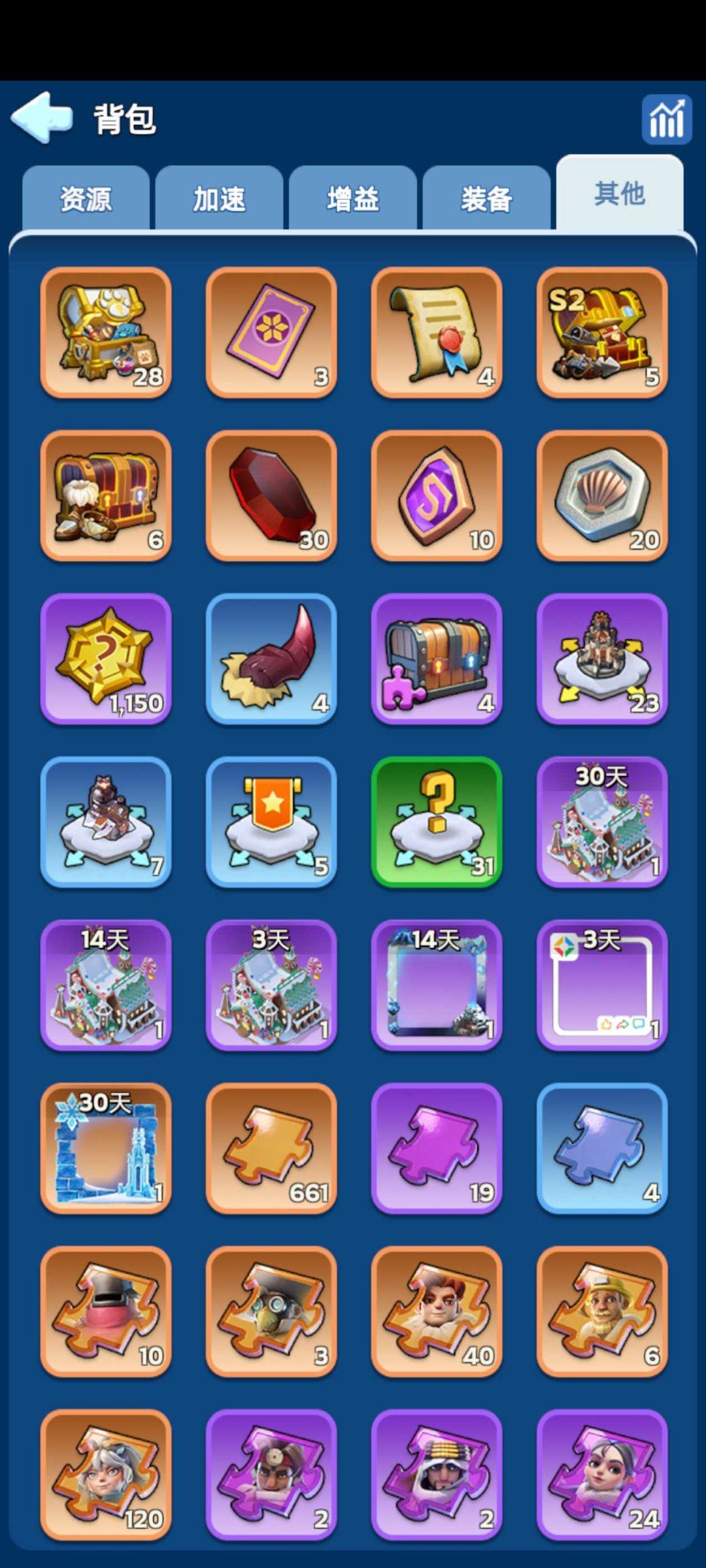Switch to the 加速 tab
706x1568 pixels.
click(x=219, y=199)
